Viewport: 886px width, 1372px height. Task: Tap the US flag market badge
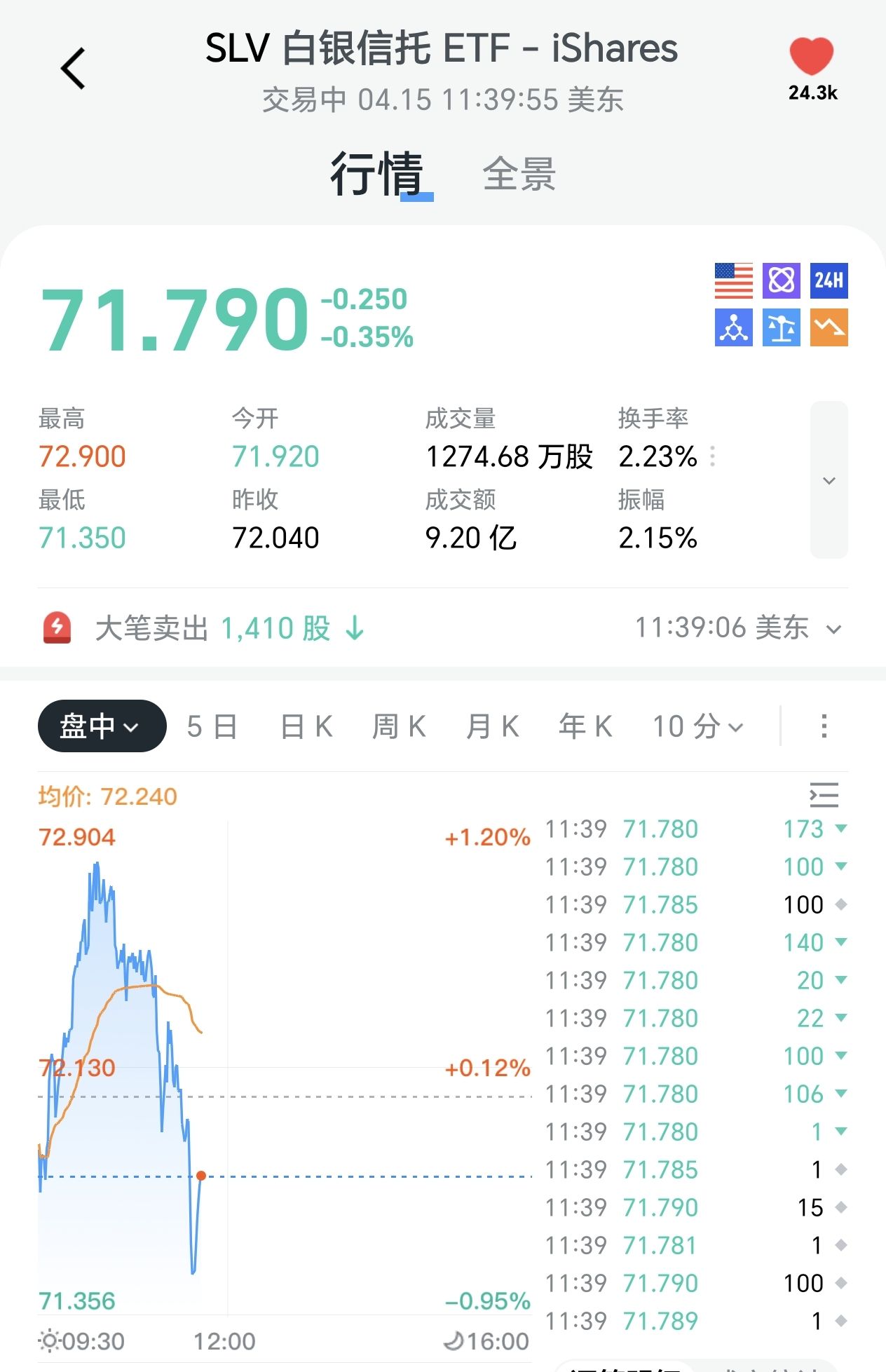[x=733, y=280]
